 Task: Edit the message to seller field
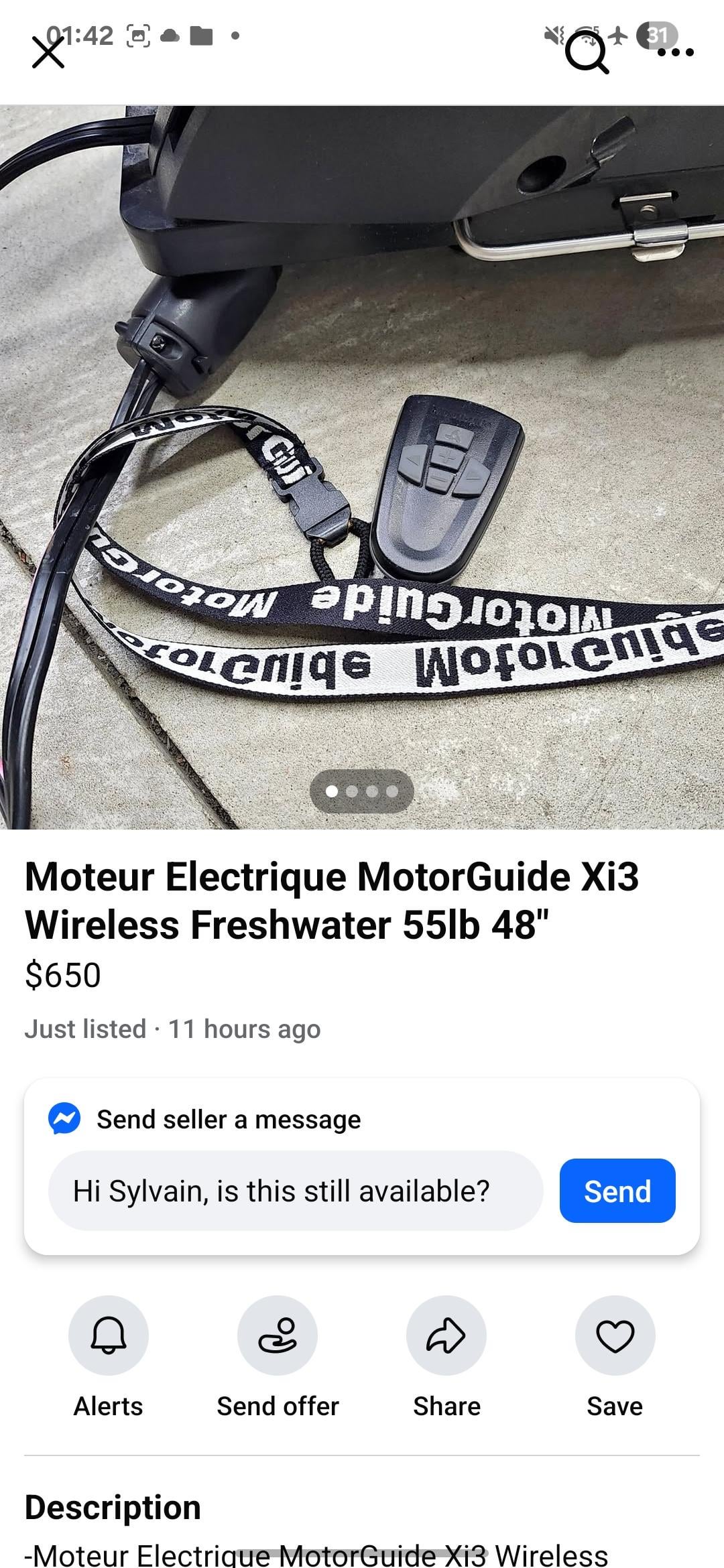295,1191
